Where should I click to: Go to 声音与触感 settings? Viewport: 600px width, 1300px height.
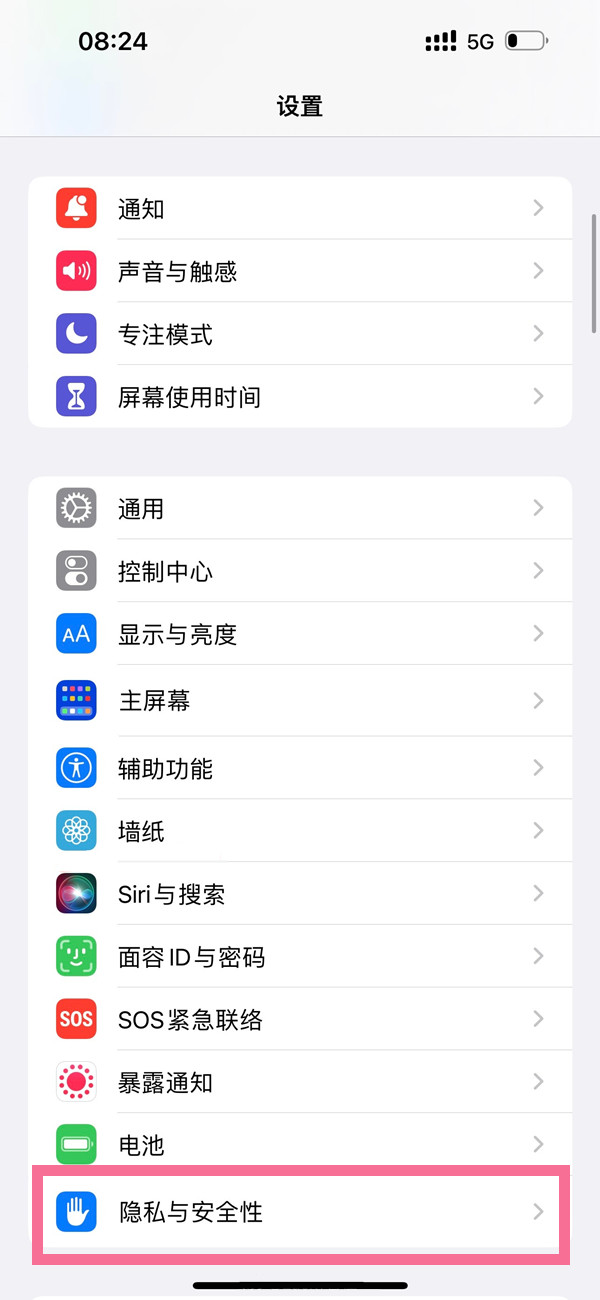[300, 271]
